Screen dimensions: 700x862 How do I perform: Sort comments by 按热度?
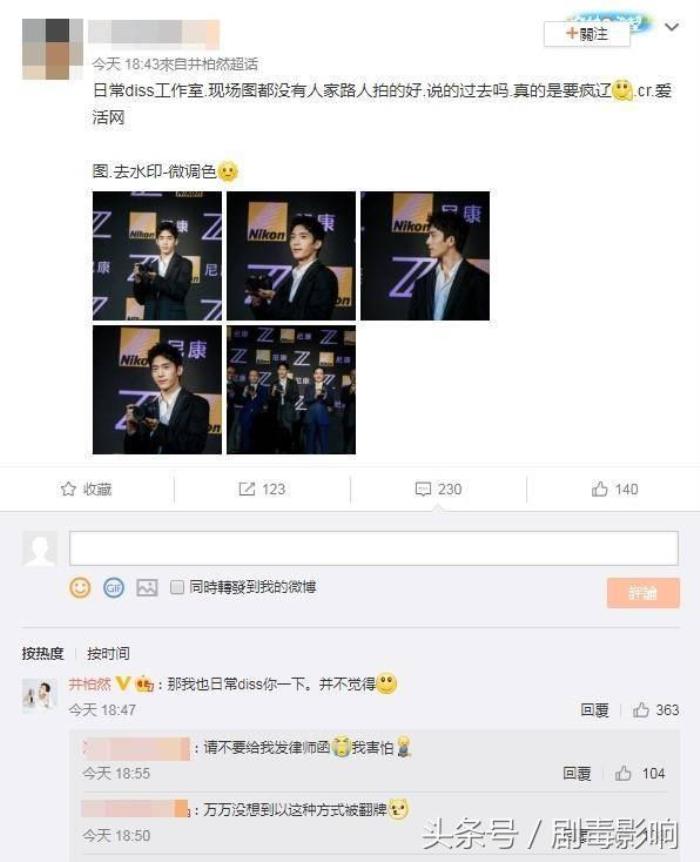(x=43, y=653)
